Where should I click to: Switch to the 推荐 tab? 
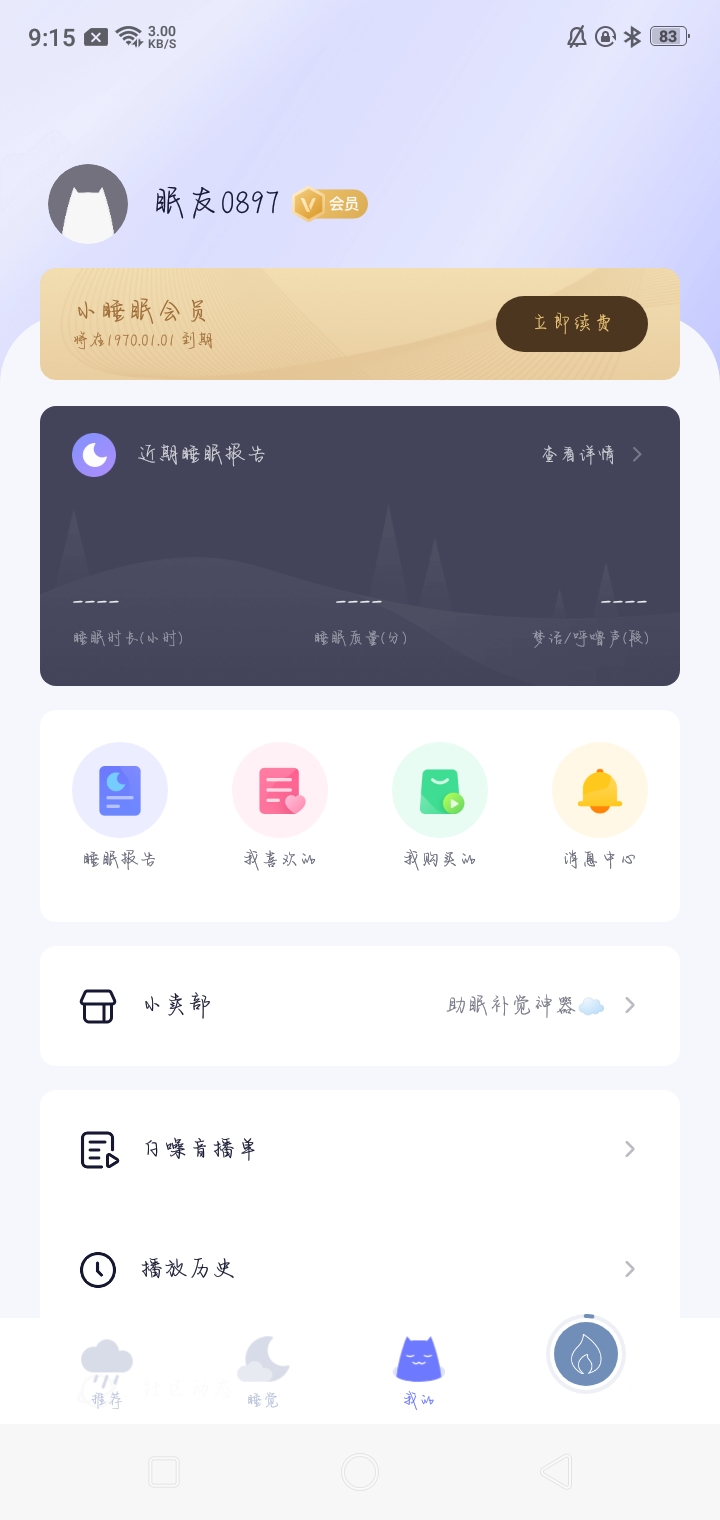107,1372
